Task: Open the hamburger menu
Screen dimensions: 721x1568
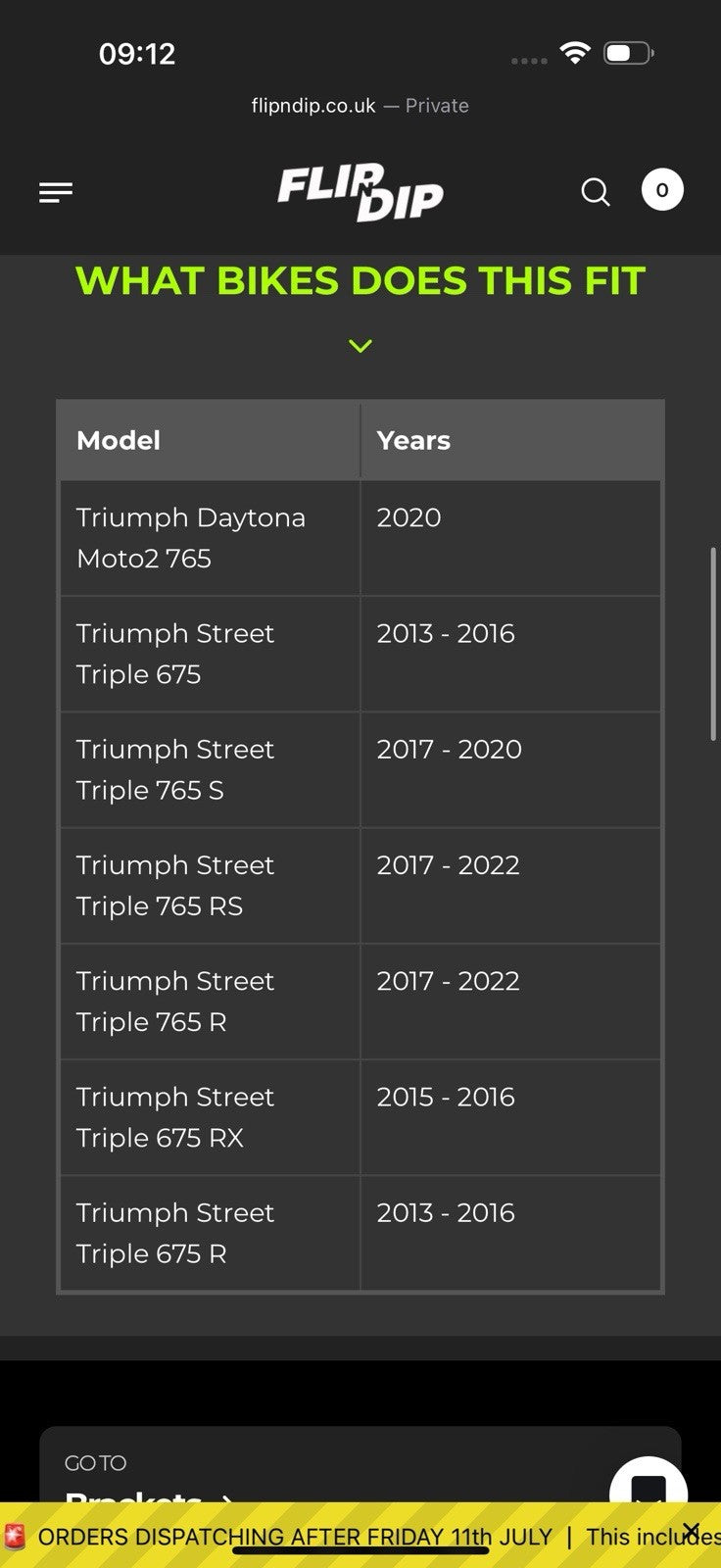Action: click(56, 192)
